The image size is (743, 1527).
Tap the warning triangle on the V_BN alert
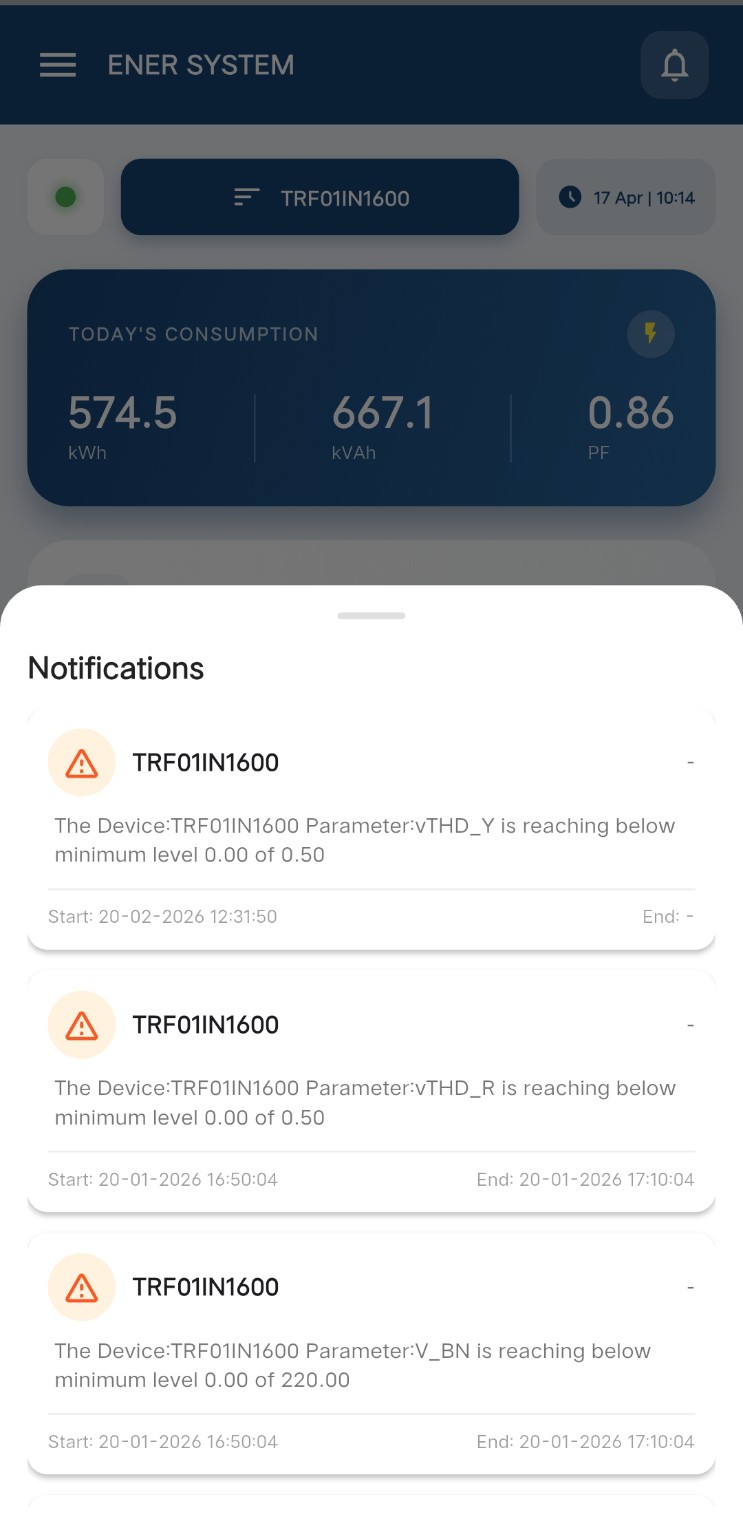82,1287
